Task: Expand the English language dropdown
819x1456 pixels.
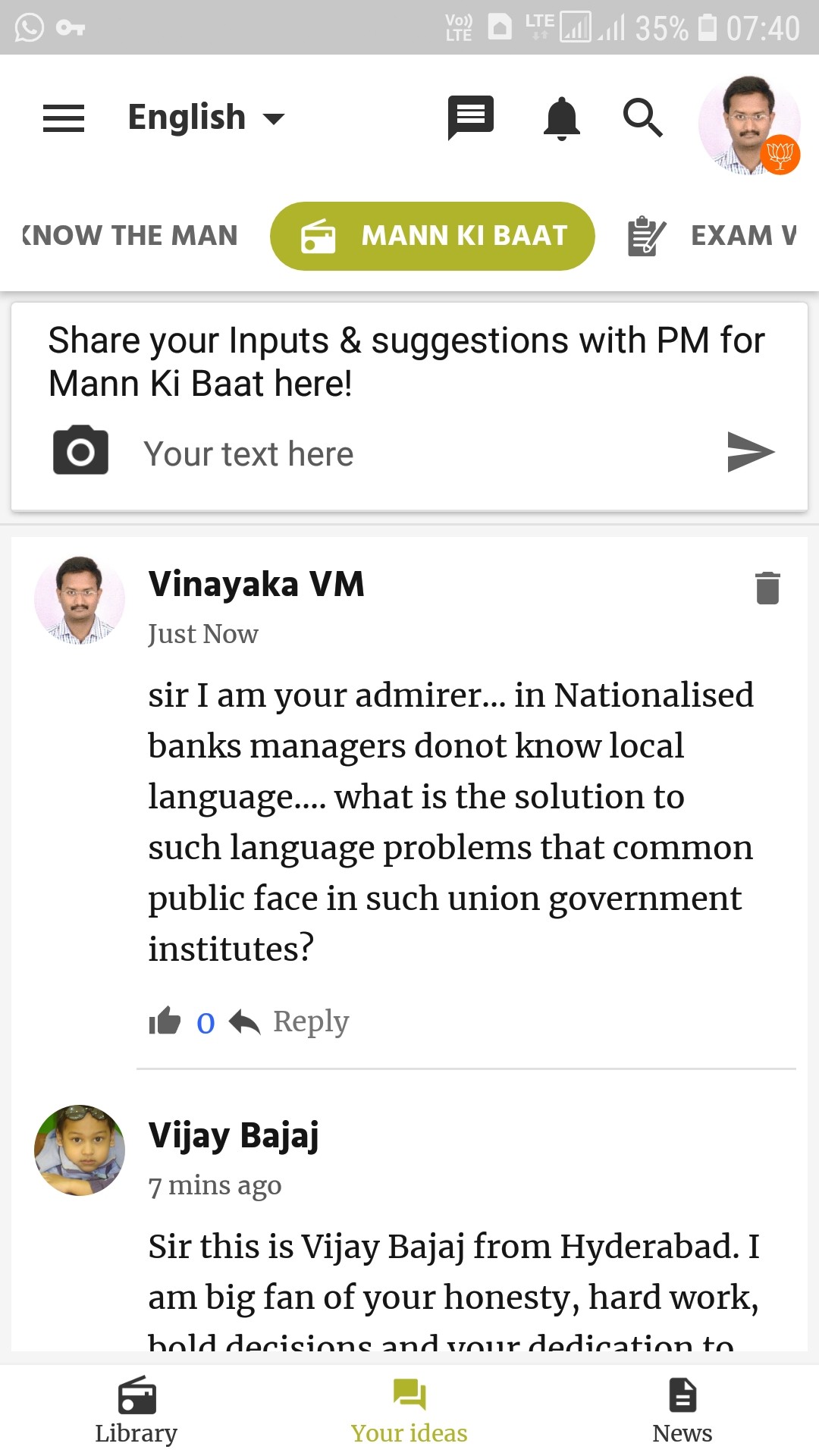Action: coord(205,118)
